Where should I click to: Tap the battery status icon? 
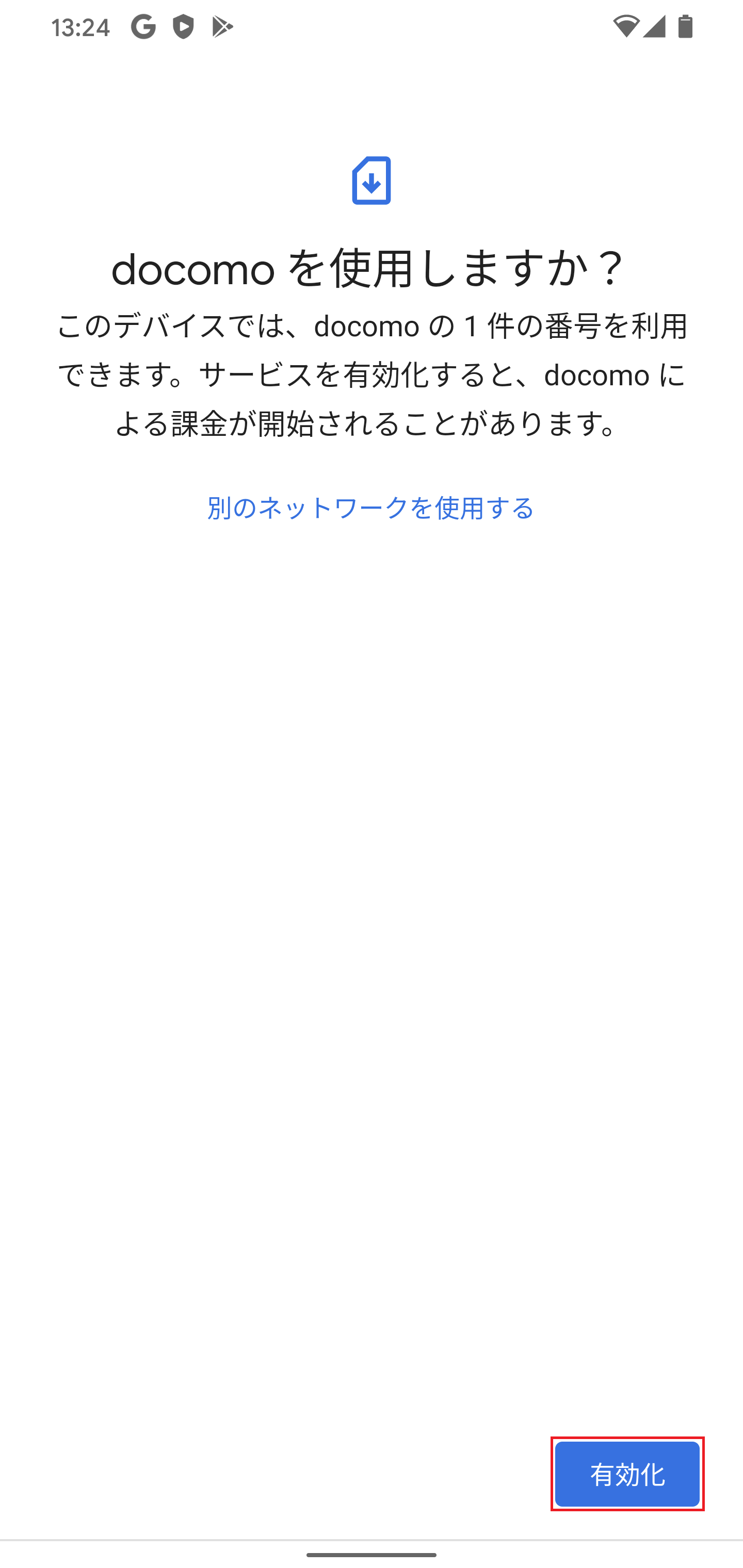(x=685, y=26)
